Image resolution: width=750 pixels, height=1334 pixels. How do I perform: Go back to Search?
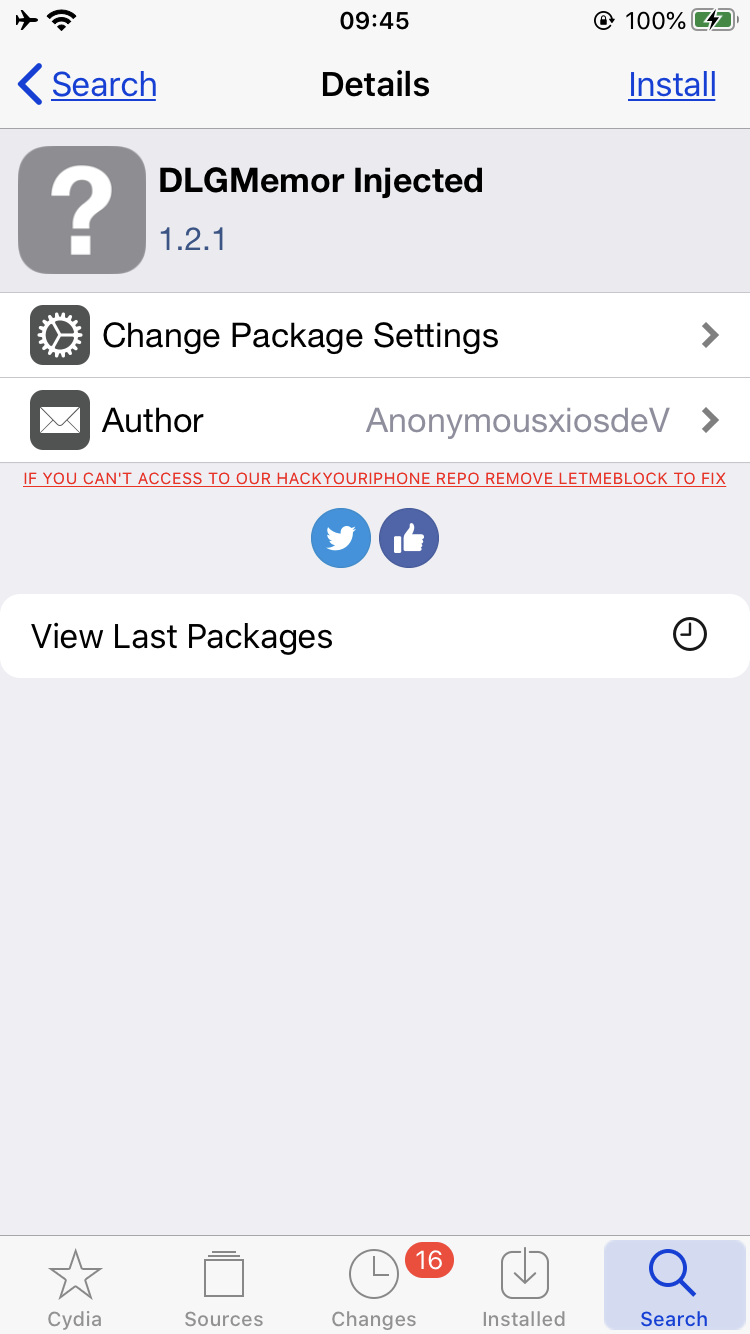tap(88, 85)
